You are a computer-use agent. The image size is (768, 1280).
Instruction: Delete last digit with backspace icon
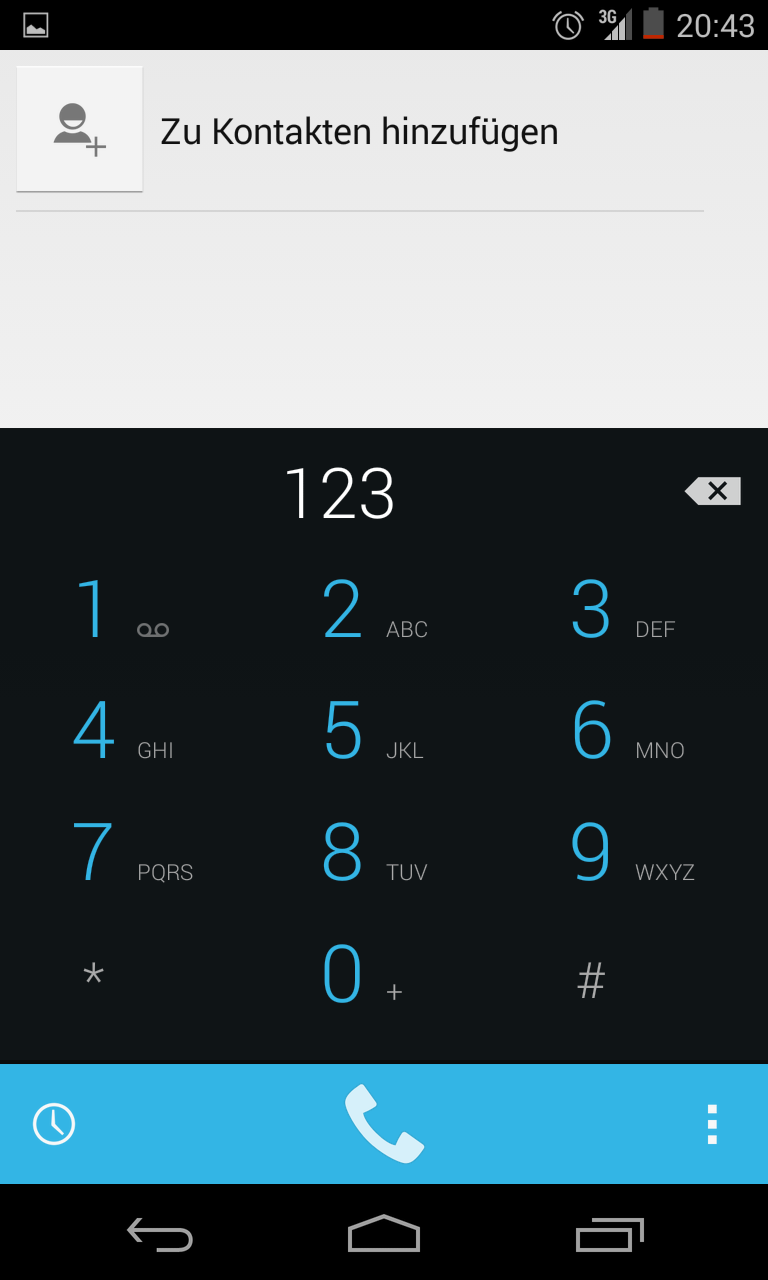coord(713,491)
